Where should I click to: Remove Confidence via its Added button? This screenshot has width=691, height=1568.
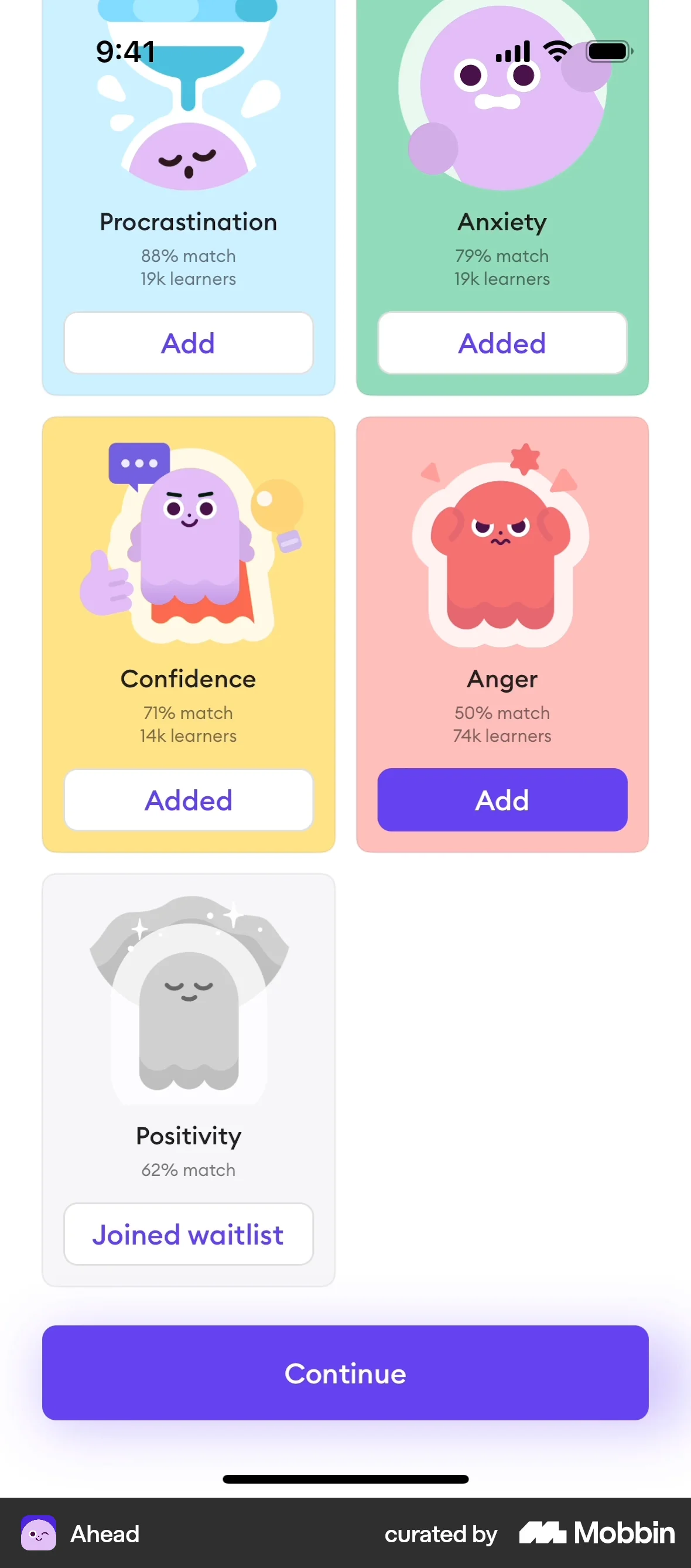pyautogui.click(x=189, y=800)
